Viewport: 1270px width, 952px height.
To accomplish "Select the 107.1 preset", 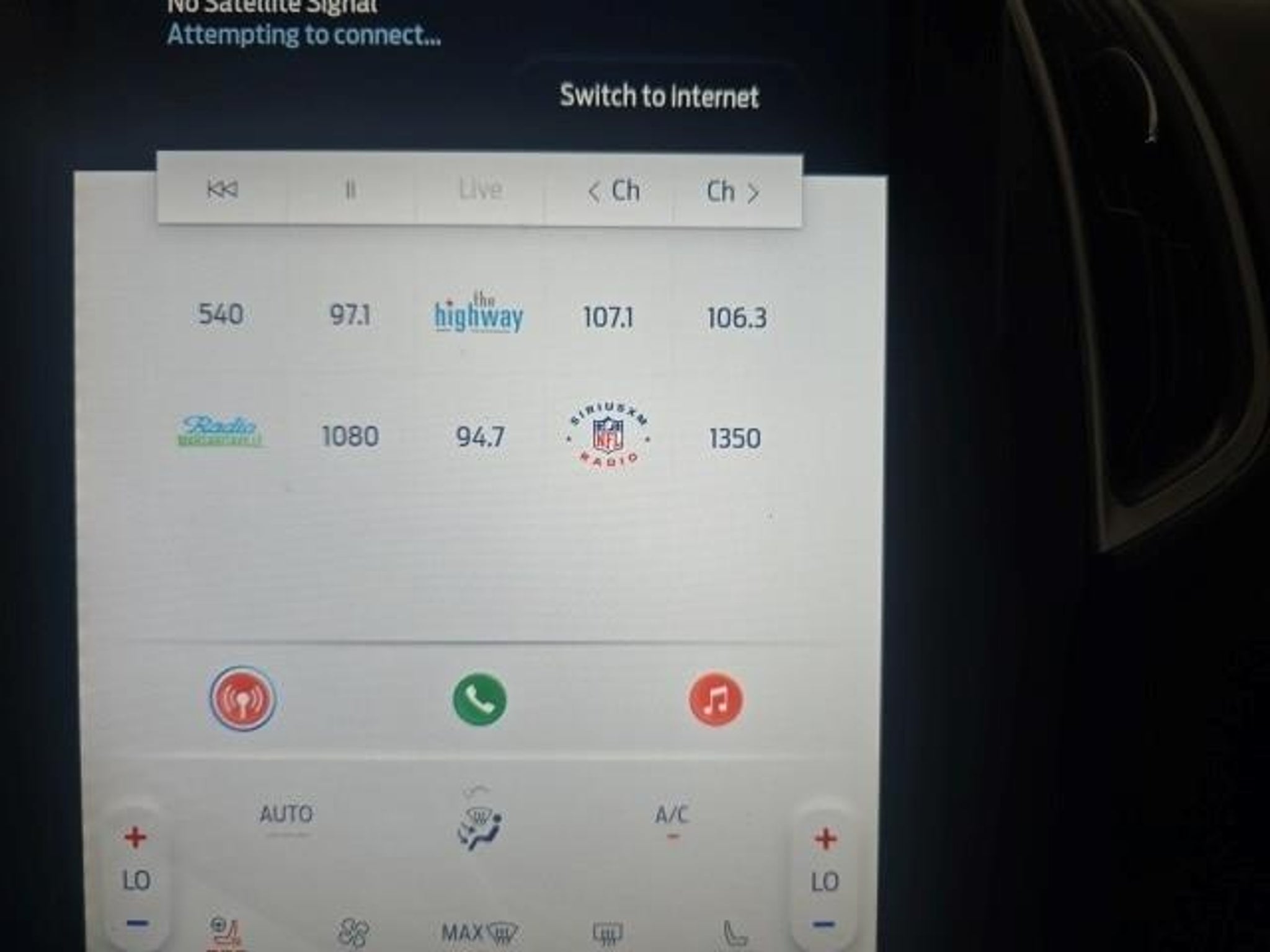I will pos(608,318).
